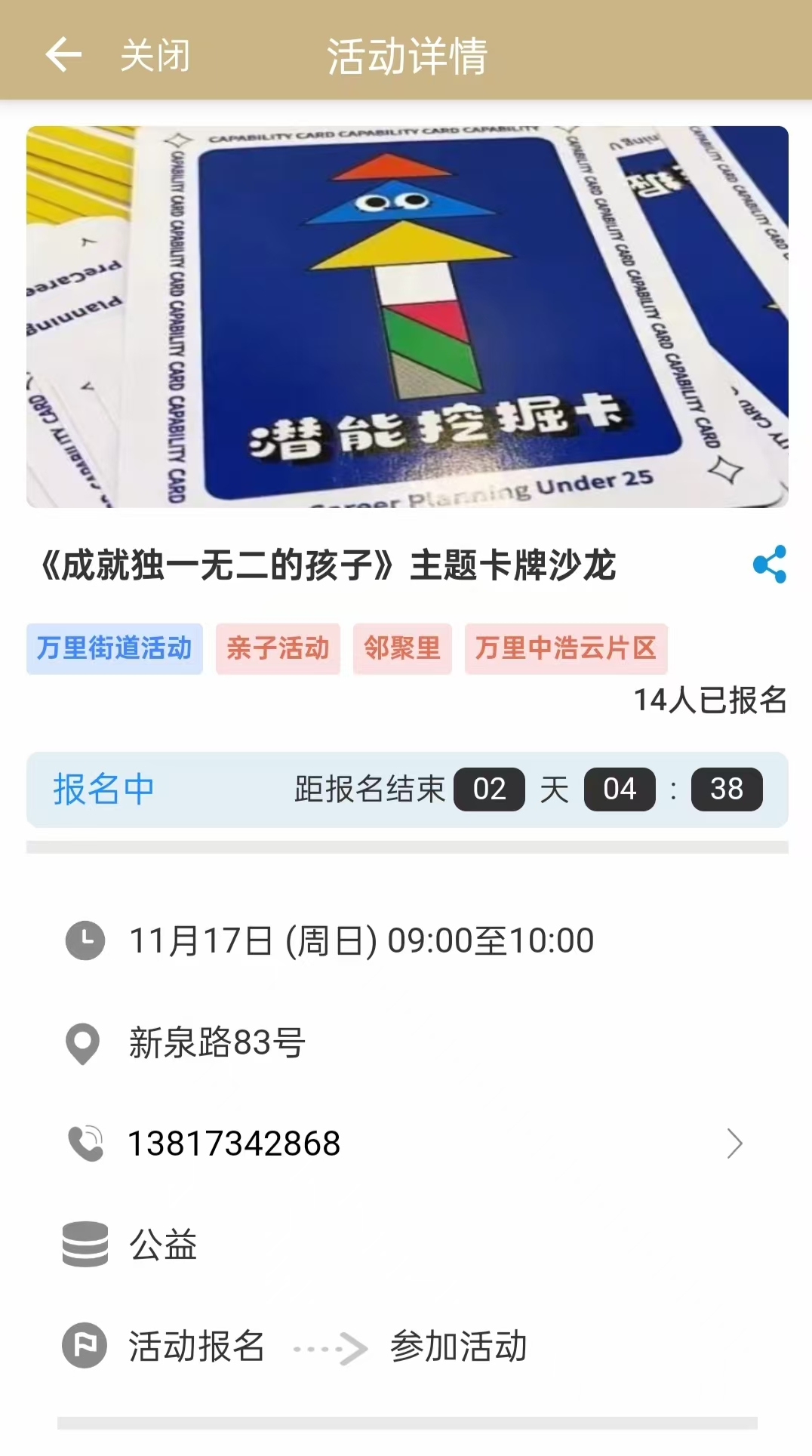
Task: Open the activity banner image
Action: click(408, 317)
